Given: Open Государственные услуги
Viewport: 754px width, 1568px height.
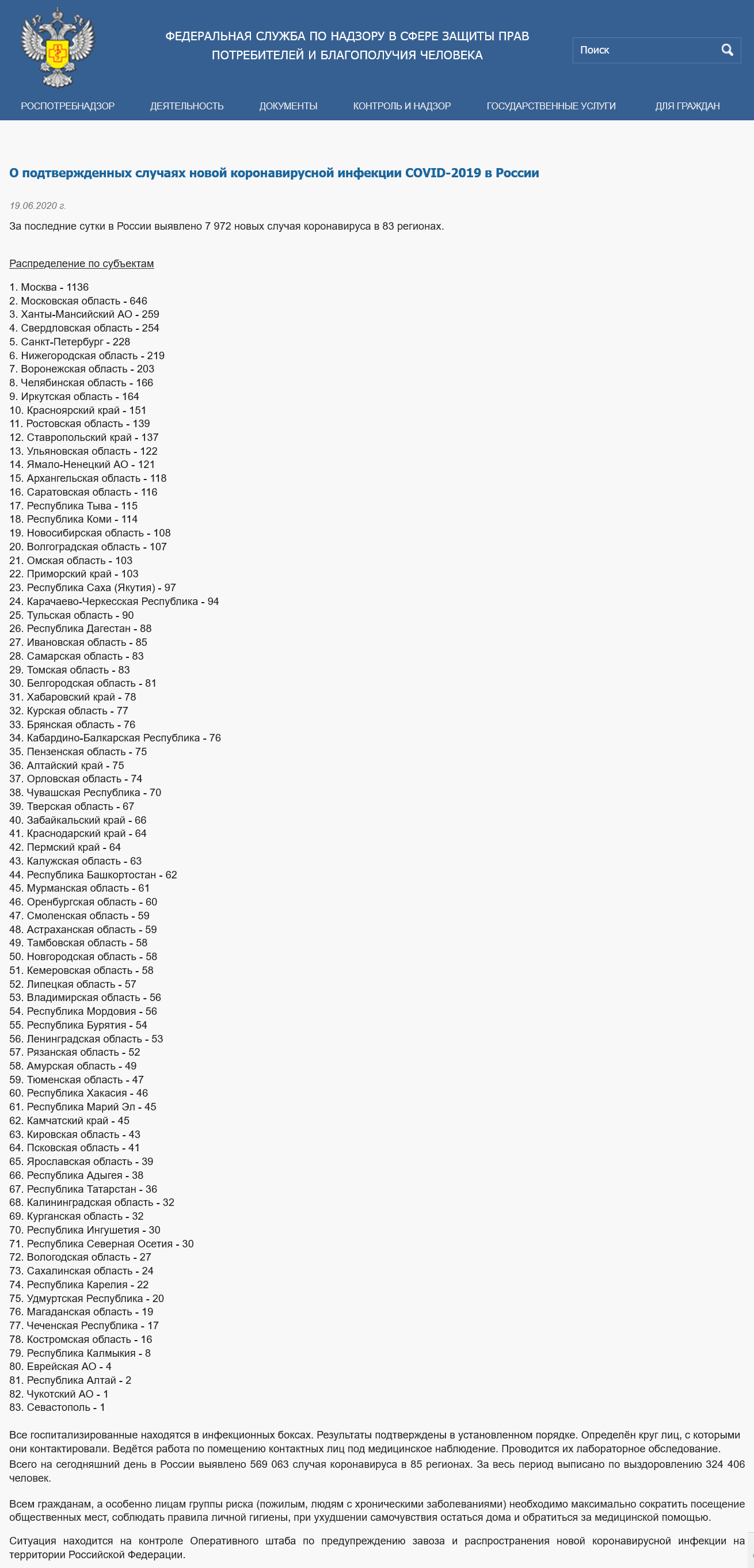Looking at the screenshot, I should point(551,106).
